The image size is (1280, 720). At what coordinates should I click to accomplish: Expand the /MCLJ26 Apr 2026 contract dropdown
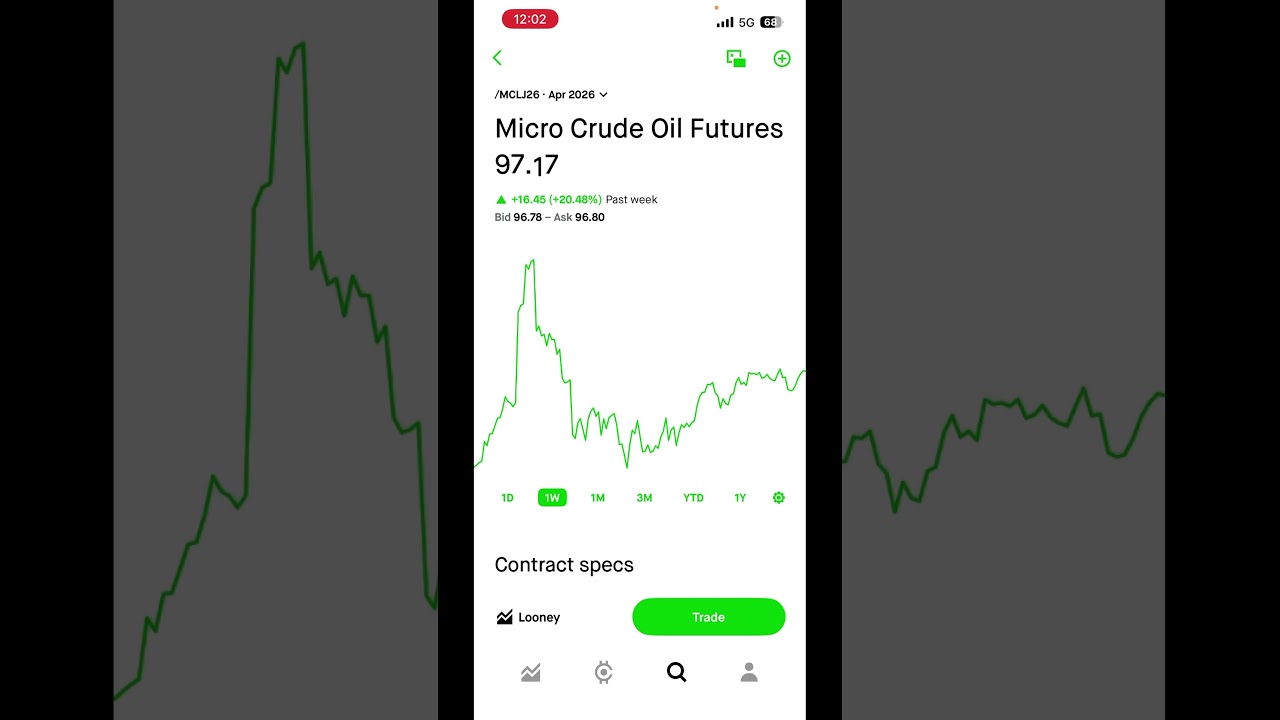coord(551,95)
